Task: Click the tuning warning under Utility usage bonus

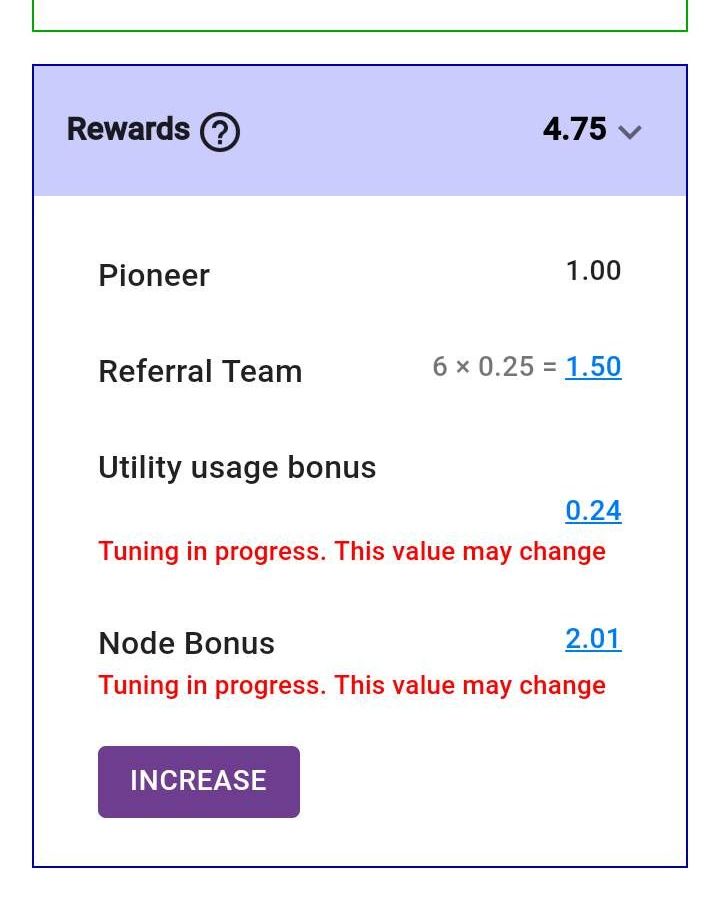Action: tap(351, 551)
